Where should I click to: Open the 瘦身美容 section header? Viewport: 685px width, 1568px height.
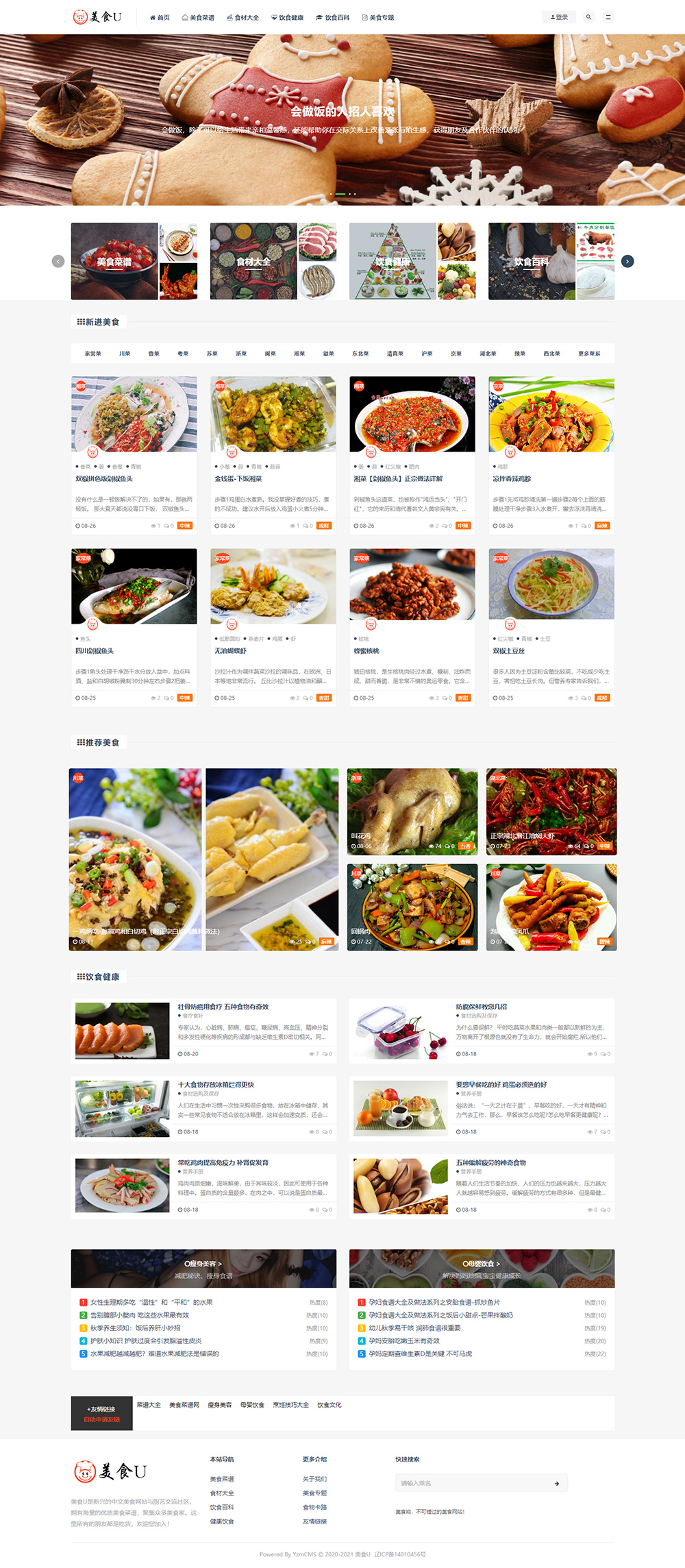click(x=203, y=1264)
